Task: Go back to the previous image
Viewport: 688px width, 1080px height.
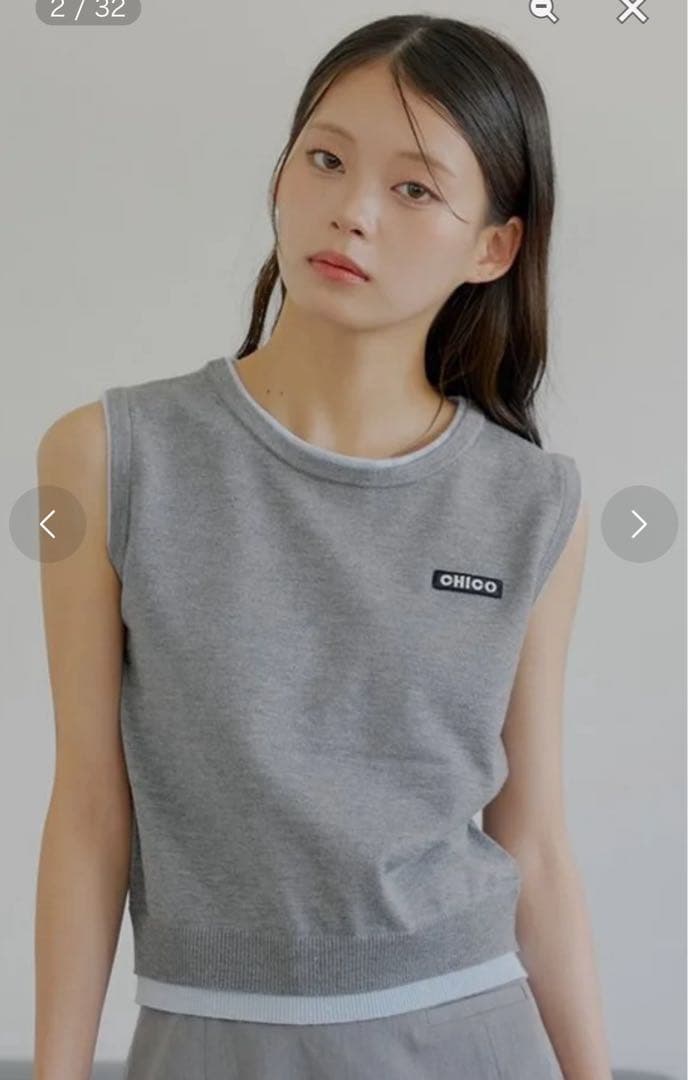Action: click(x=48, y=524)
